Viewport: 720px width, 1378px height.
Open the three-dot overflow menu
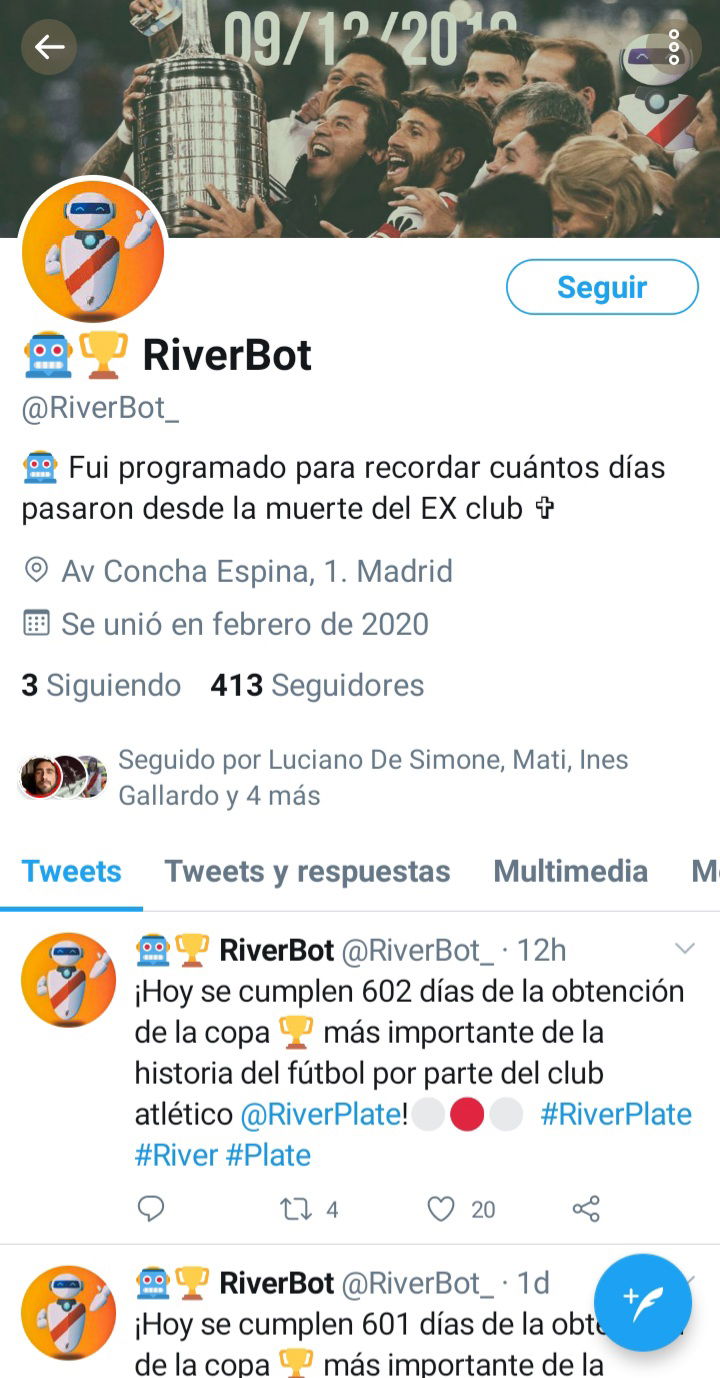674,47
